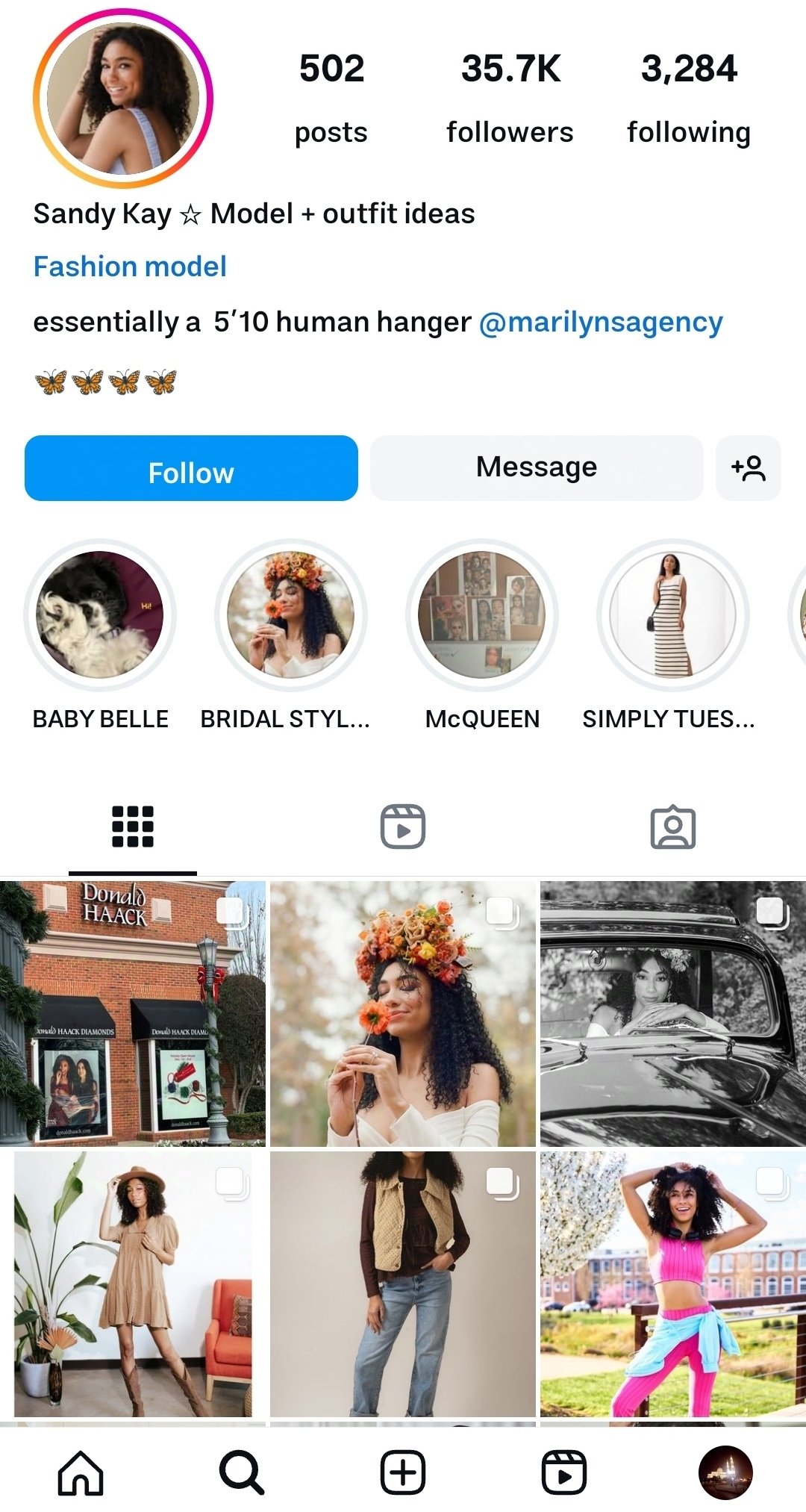The width and height of the screenshot is (806, 1512).
Task: Open the pink outfit outdoor post
Action: click(673, 1284)
